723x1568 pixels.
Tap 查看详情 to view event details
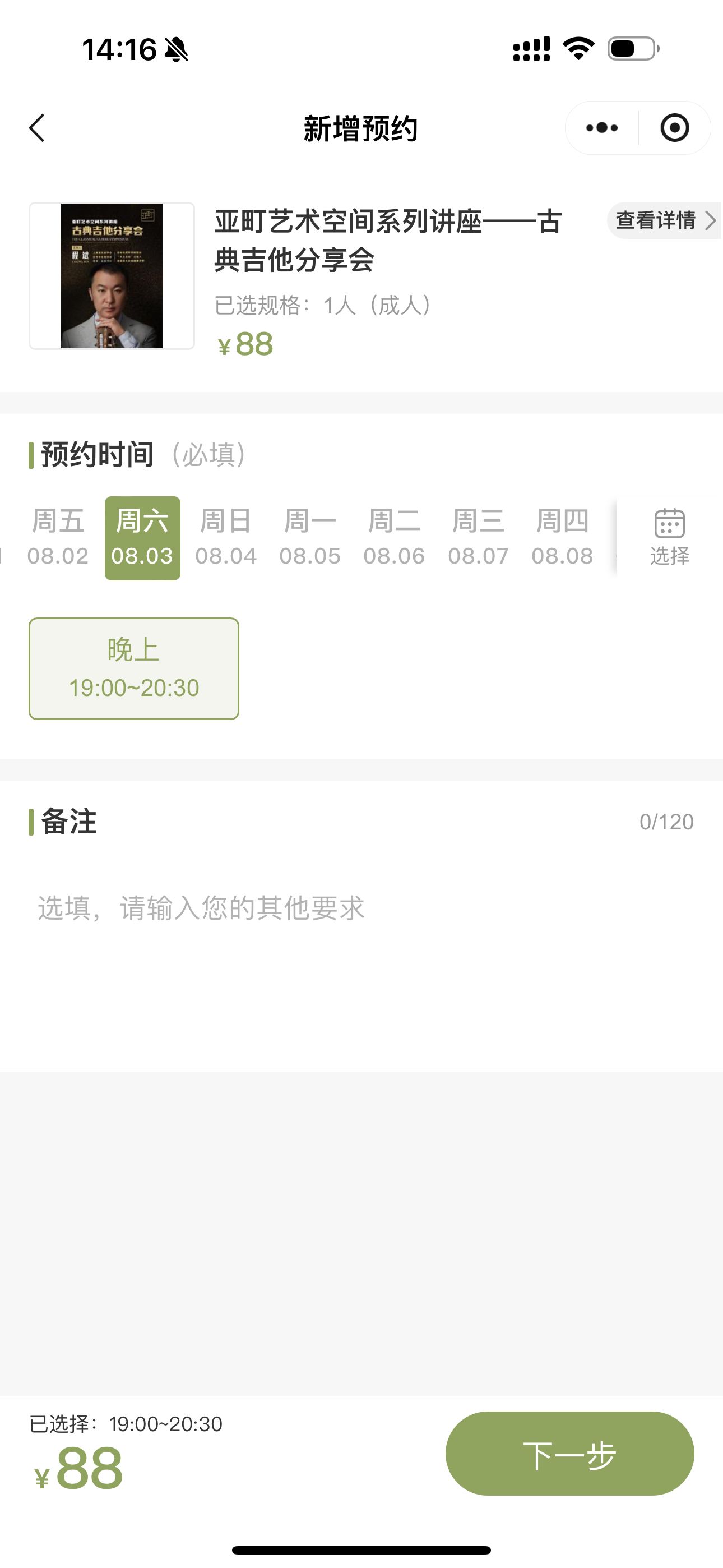tap(664, 220)
